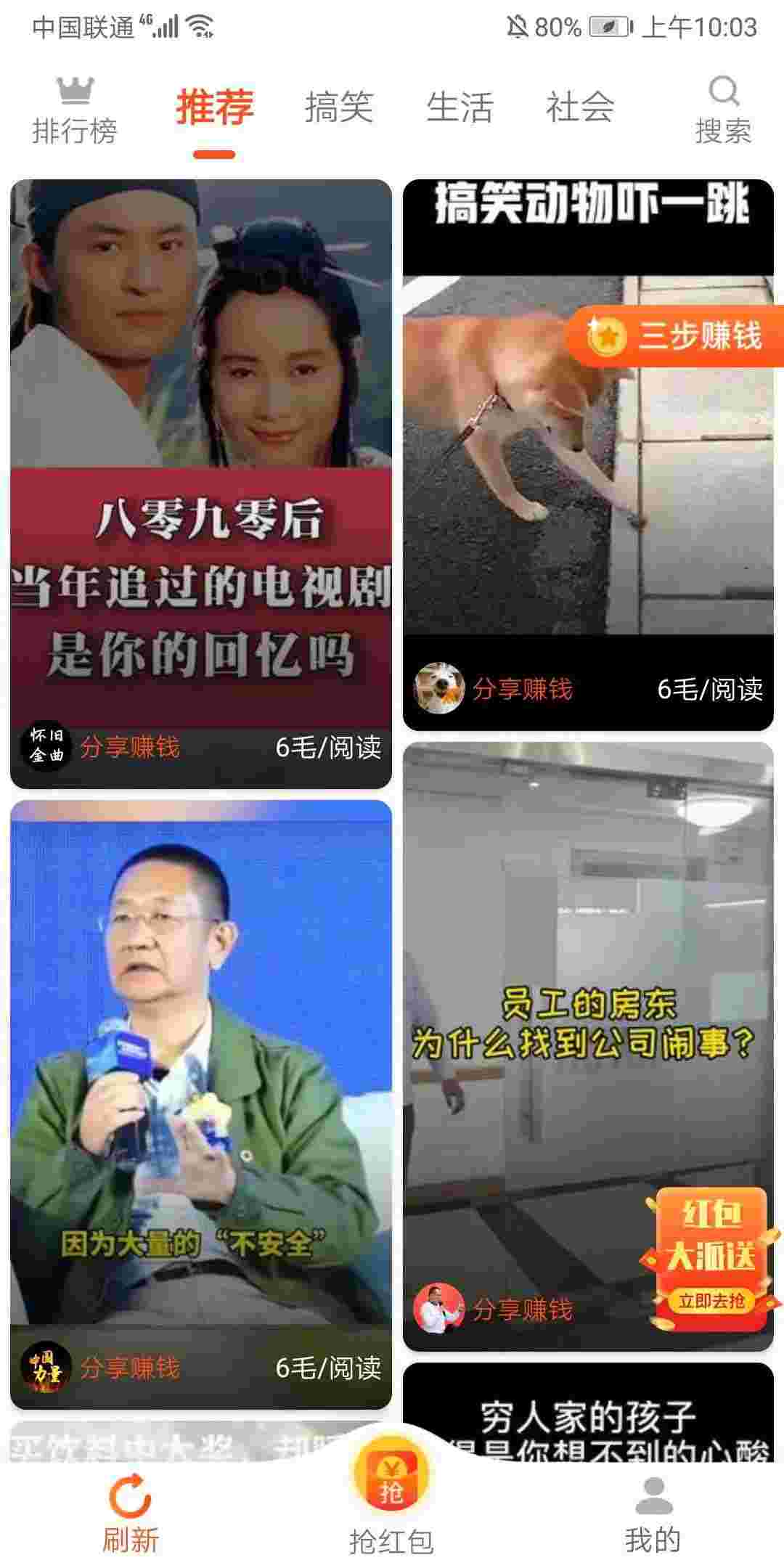Tap the 三步赚钱 badge
The image size is (784, 1568).
coord(675,336)
